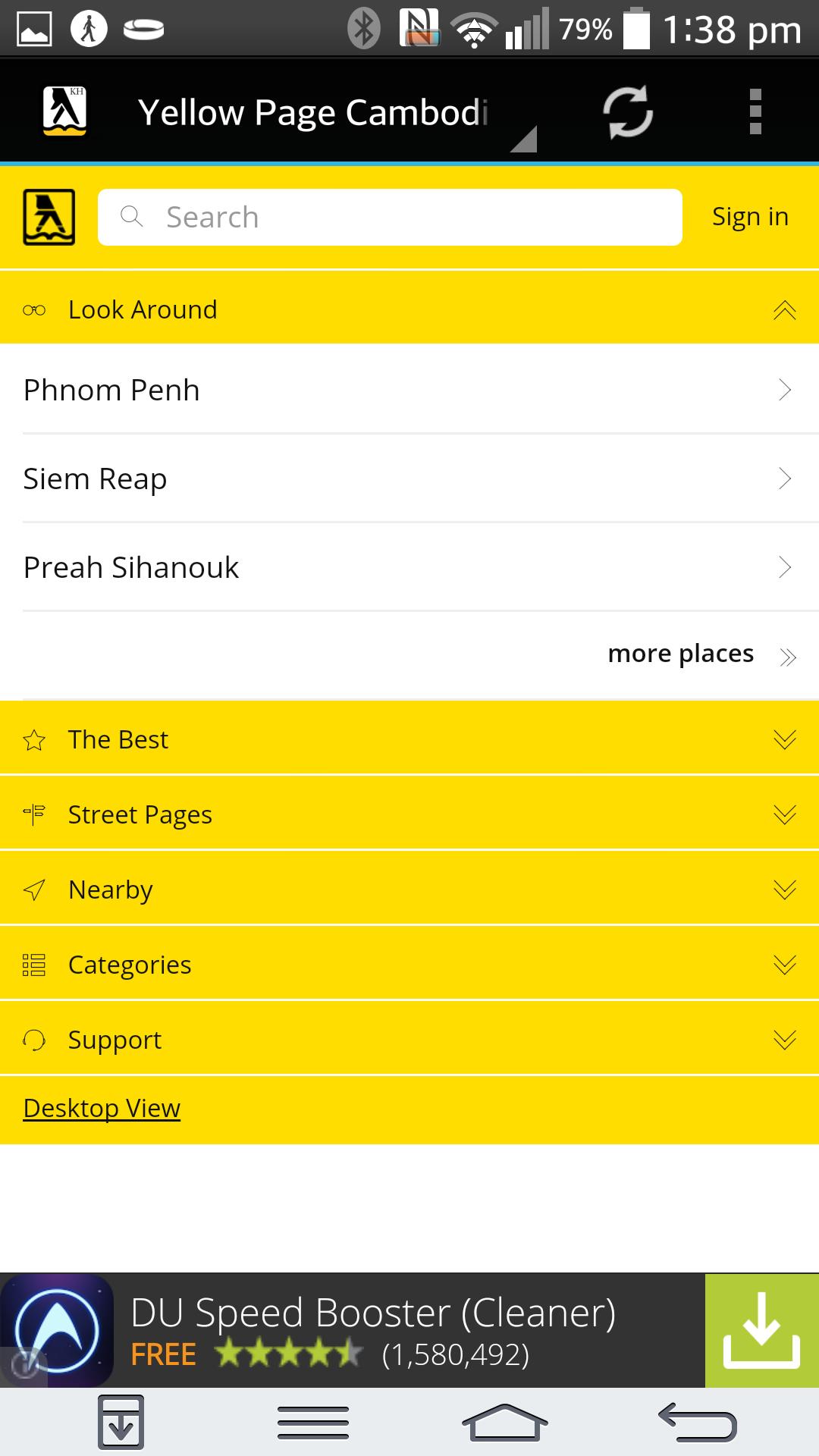
Task: Open the Support section
Action: (x=783, y=1039)
